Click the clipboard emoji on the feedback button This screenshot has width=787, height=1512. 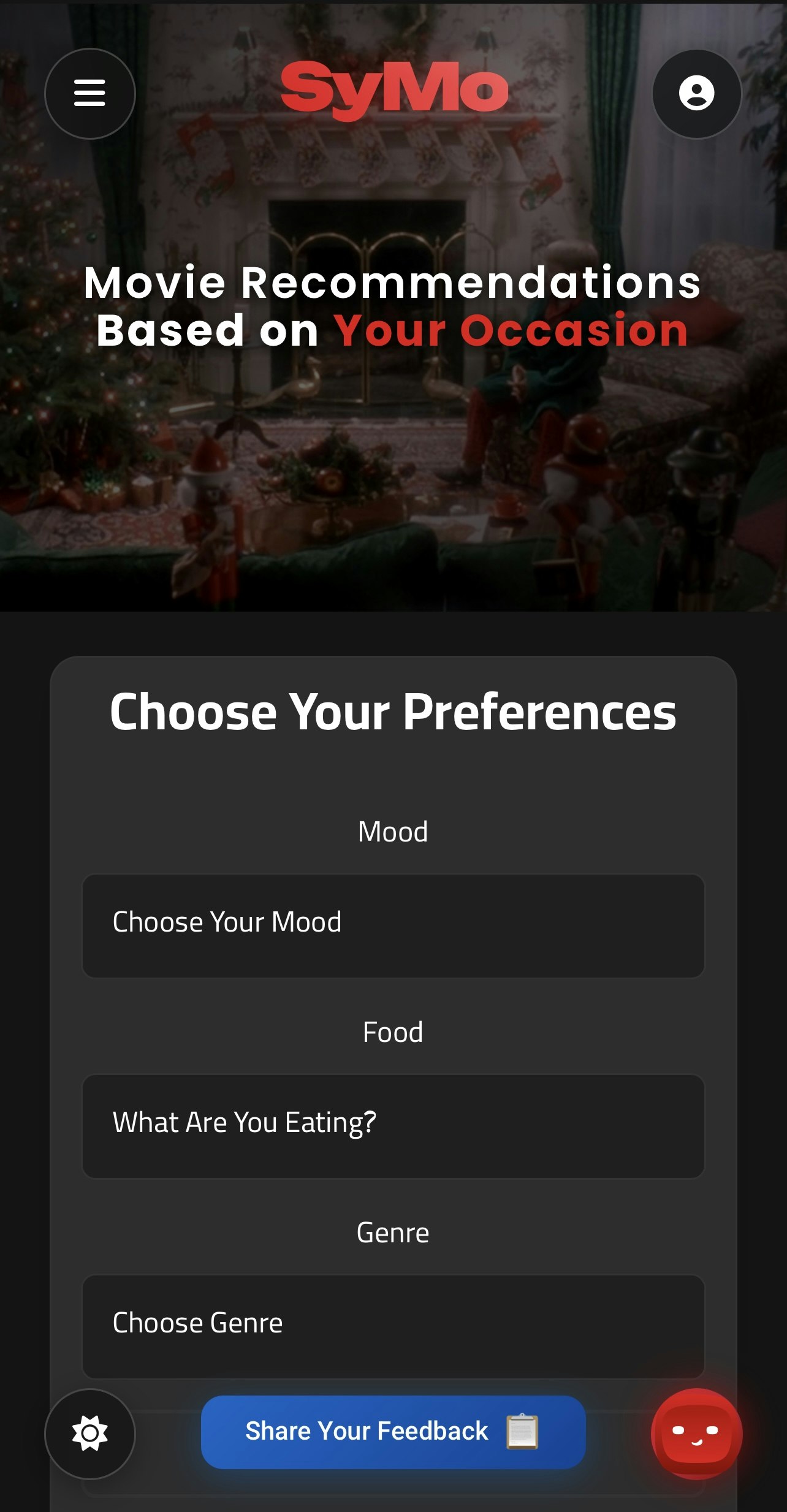[x=523, y=1432]
